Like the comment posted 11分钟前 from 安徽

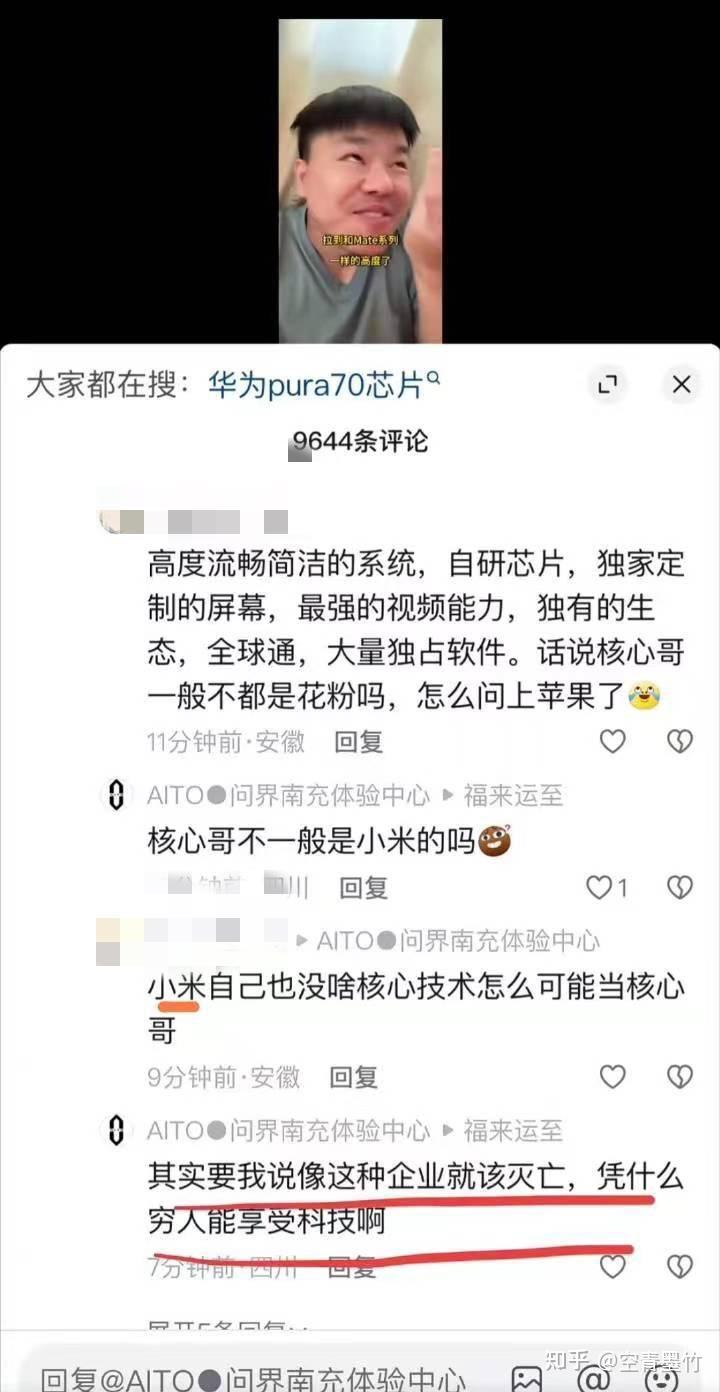coord(612,741)
